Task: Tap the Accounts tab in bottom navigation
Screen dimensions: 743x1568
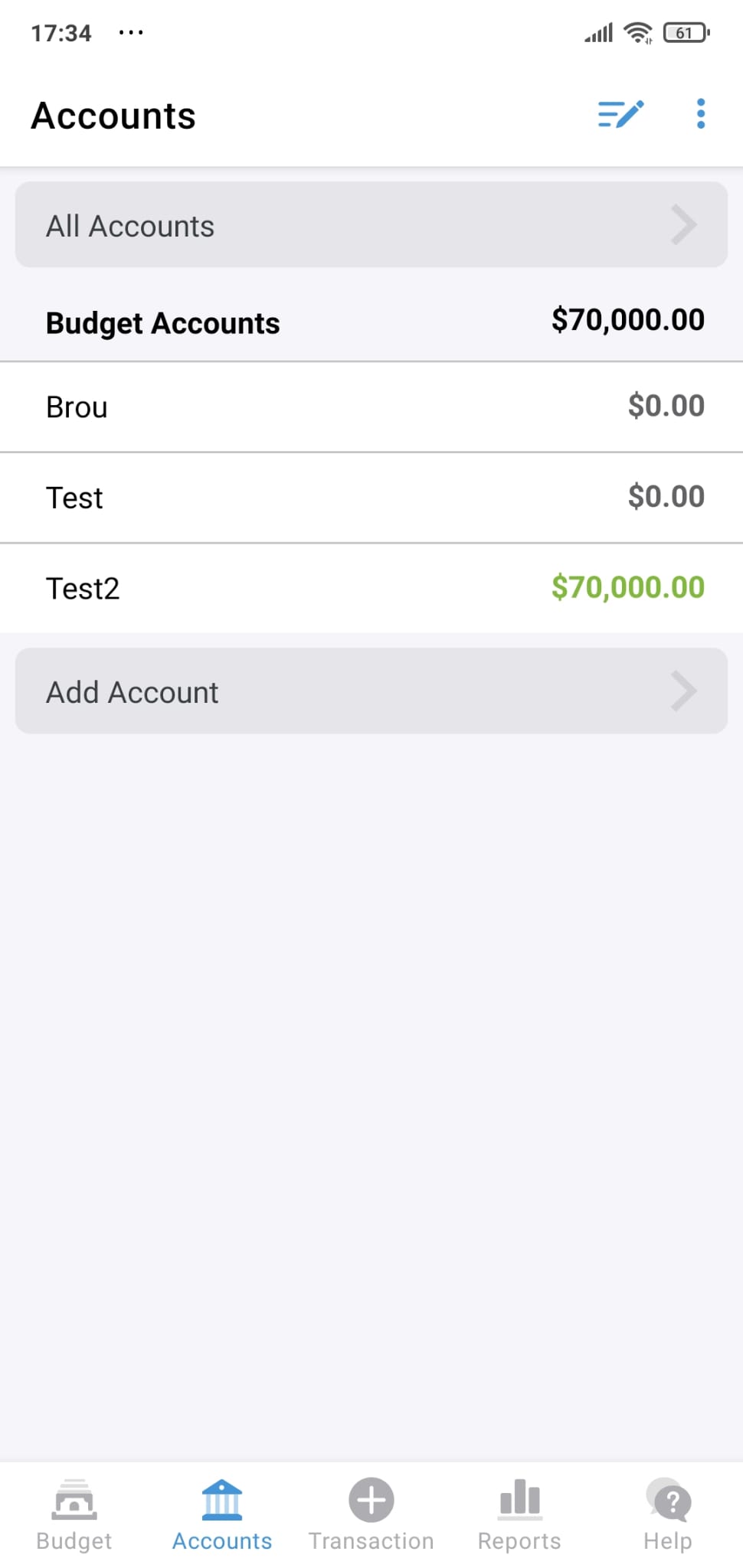Action: tap(222, 1515)
